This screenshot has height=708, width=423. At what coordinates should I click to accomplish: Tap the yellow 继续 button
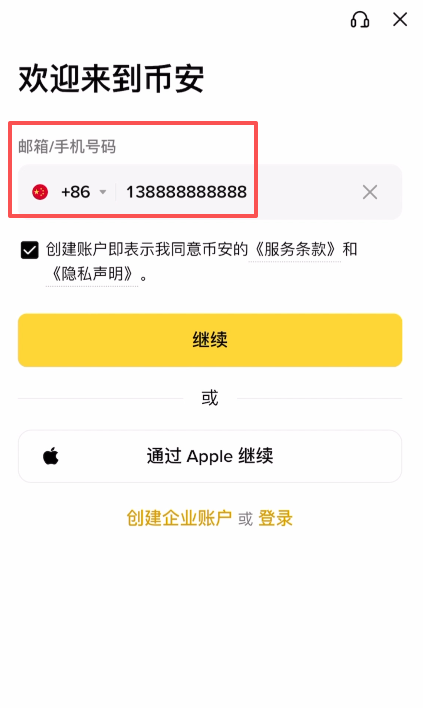click(210, 340)
